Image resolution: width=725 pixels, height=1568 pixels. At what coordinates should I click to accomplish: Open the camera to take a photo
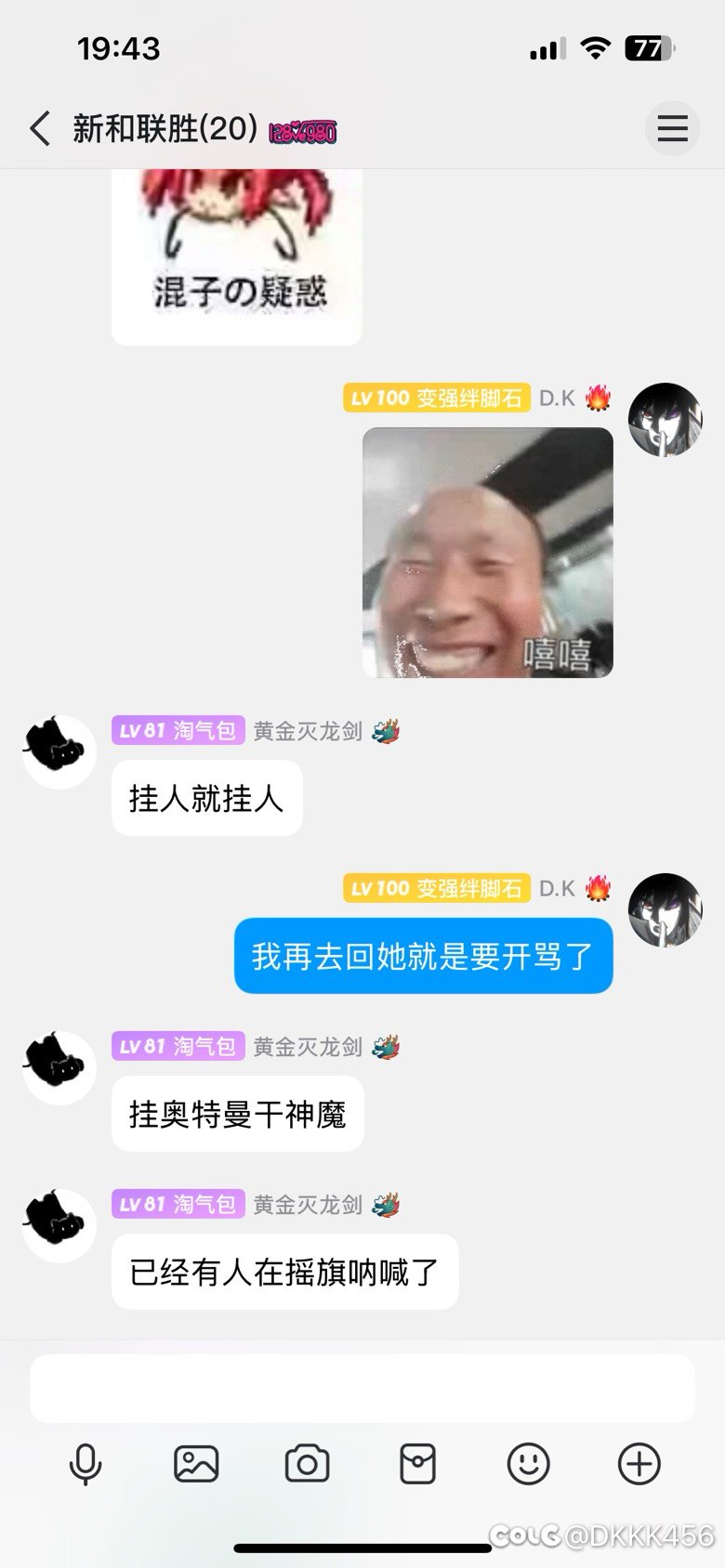307,1464
